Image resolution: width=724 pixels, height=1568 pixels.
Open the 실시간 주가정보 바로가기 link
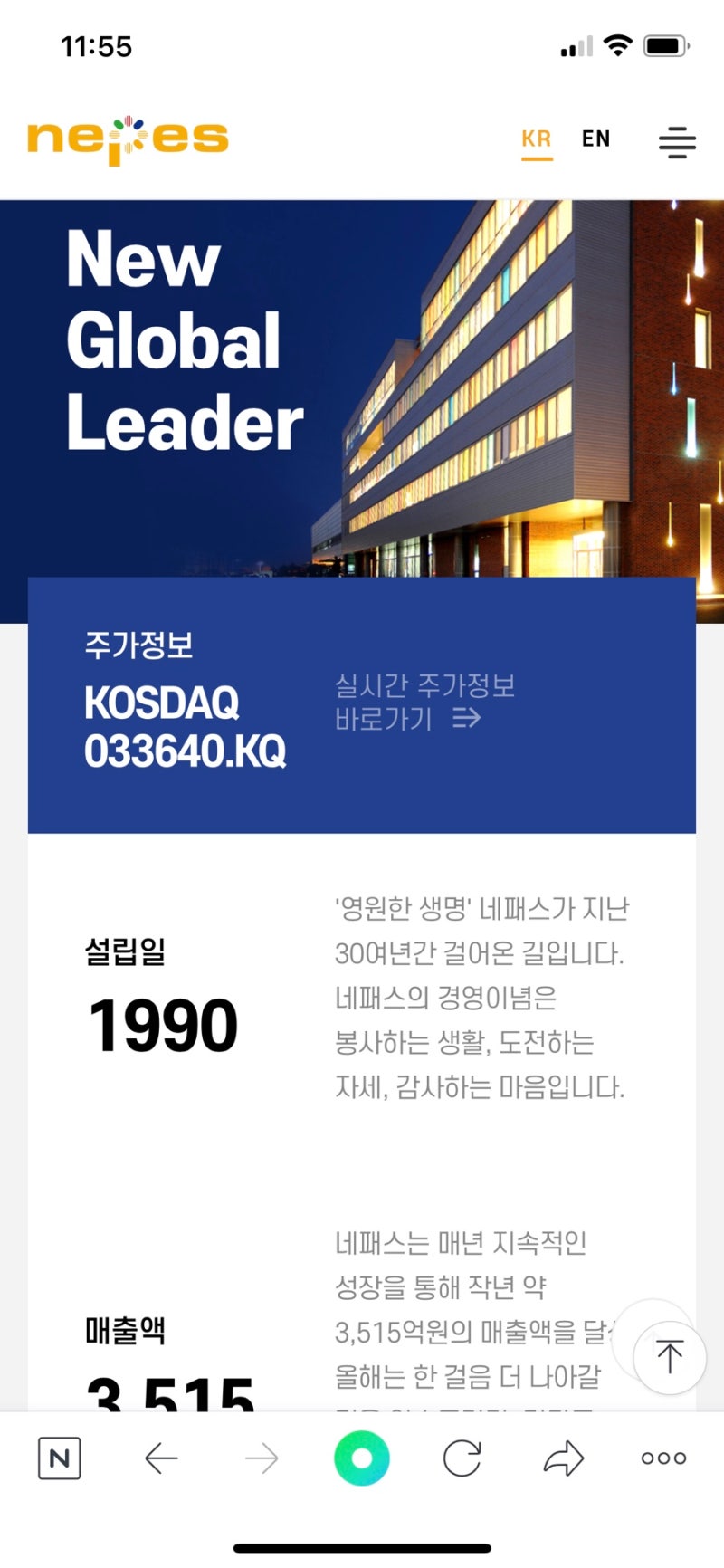click(424, 702)
